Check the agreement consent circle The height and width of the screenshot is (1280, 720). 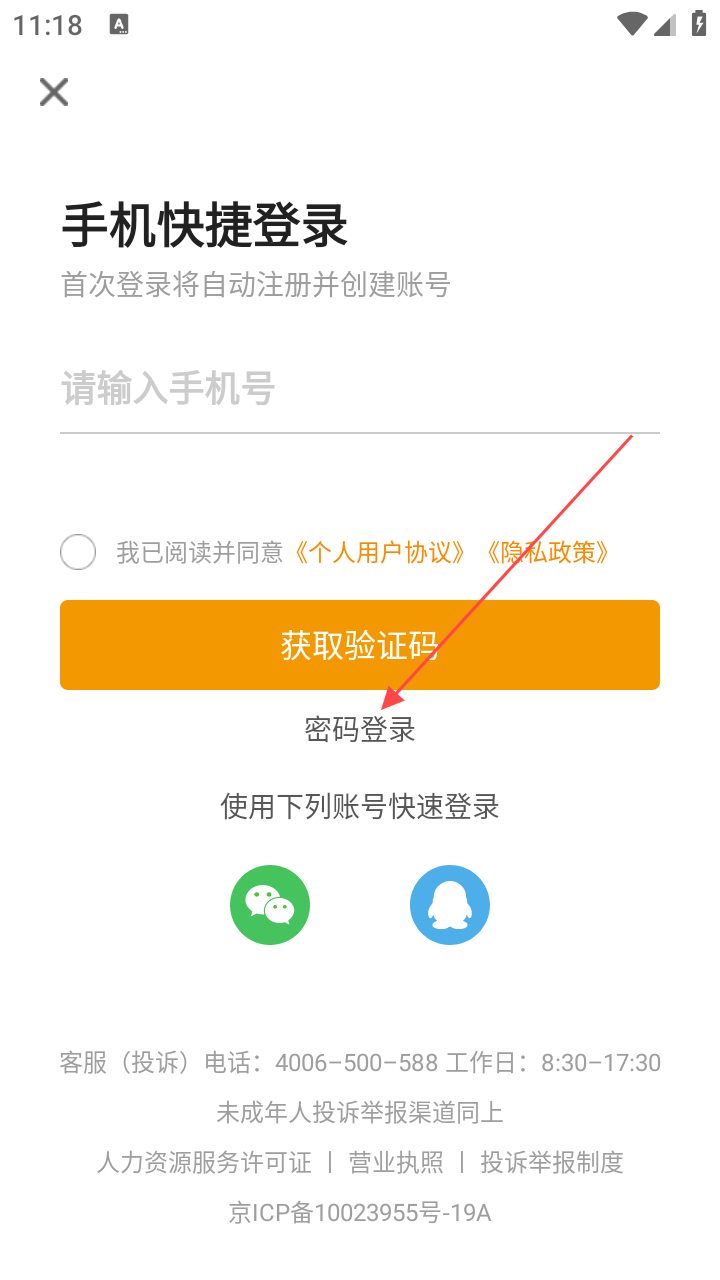point(78,552)
